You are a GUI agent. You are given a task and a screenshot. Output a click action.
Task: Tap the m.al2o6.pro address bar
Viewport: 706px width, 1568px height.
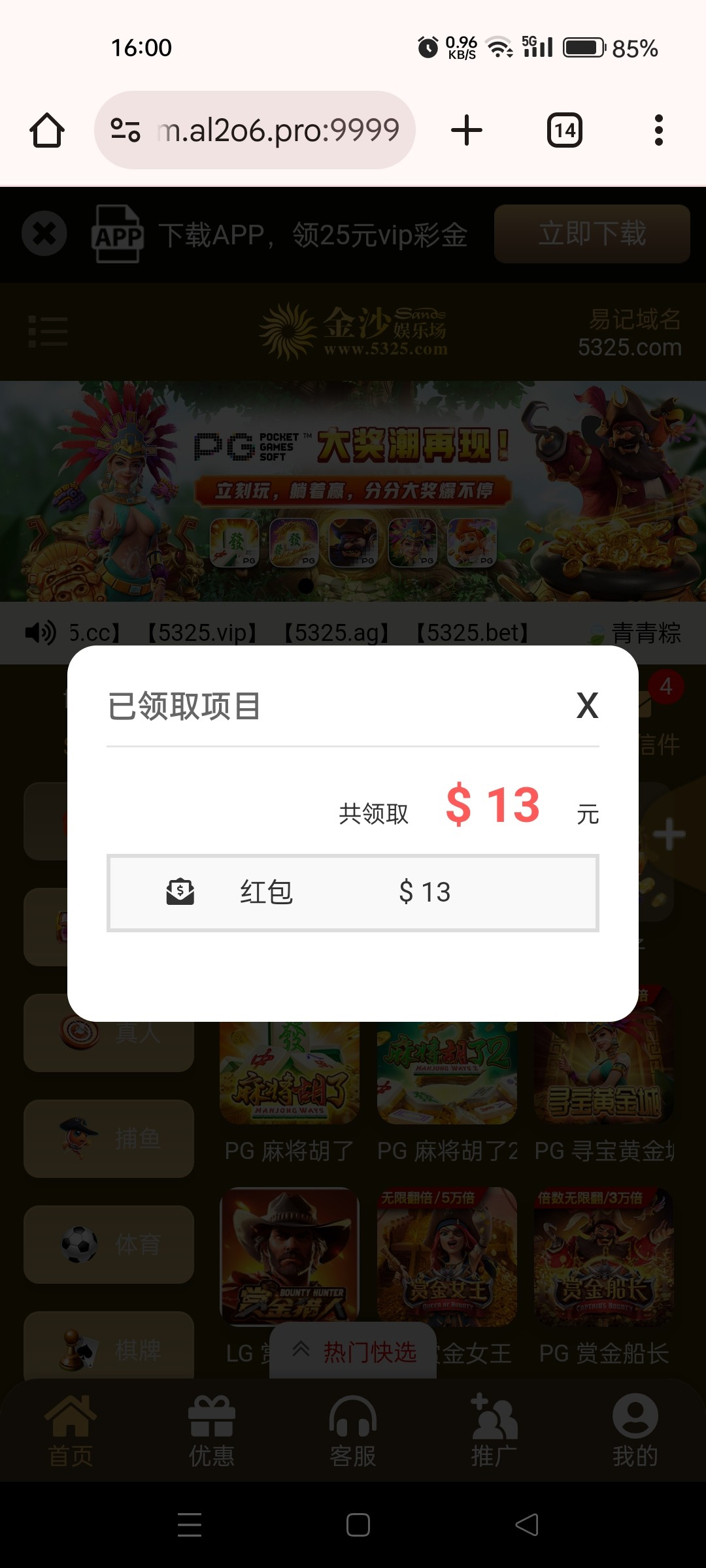278,130
